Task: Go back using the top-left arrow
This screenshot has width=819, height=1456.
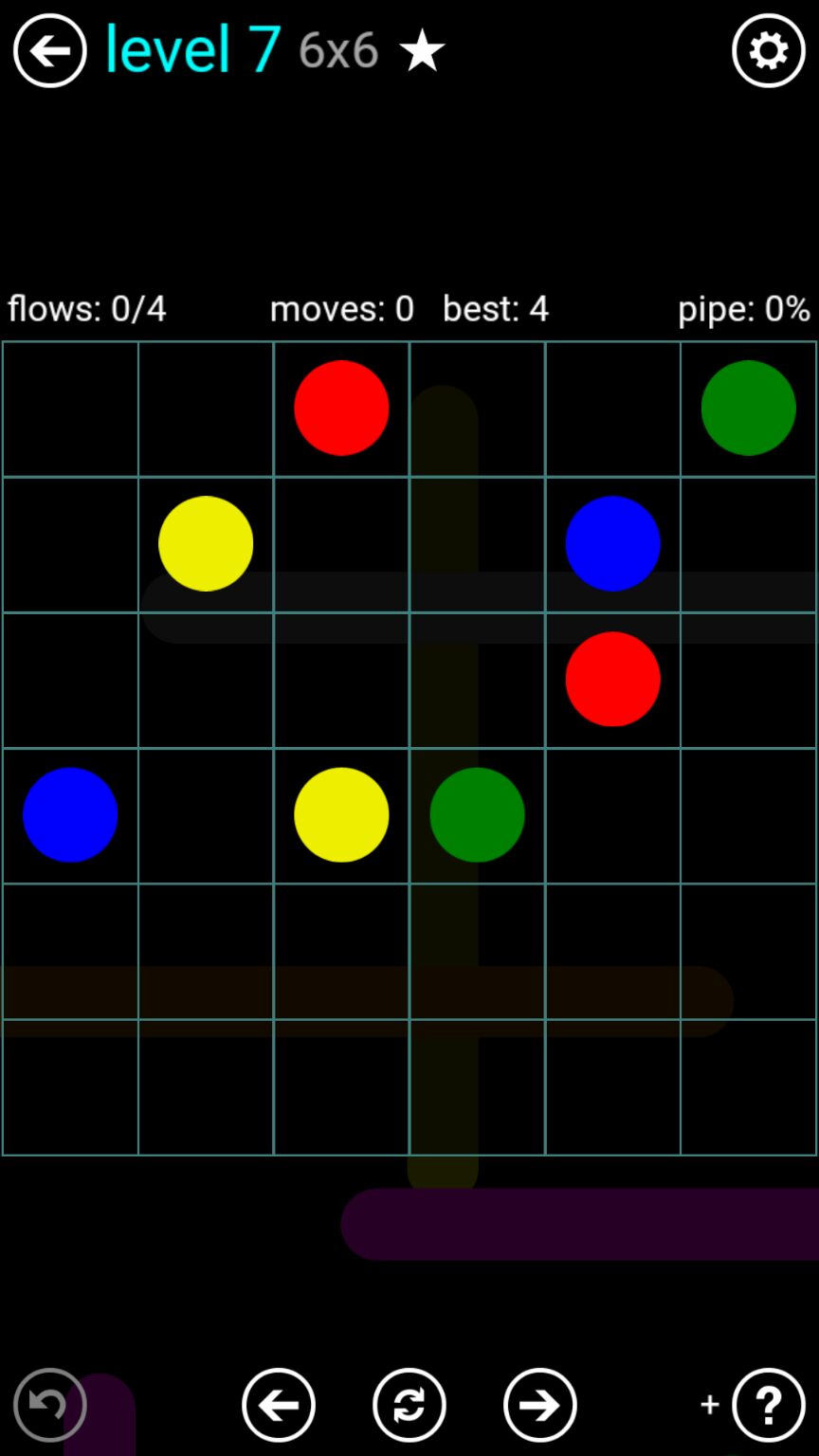Action: point(49,50)
